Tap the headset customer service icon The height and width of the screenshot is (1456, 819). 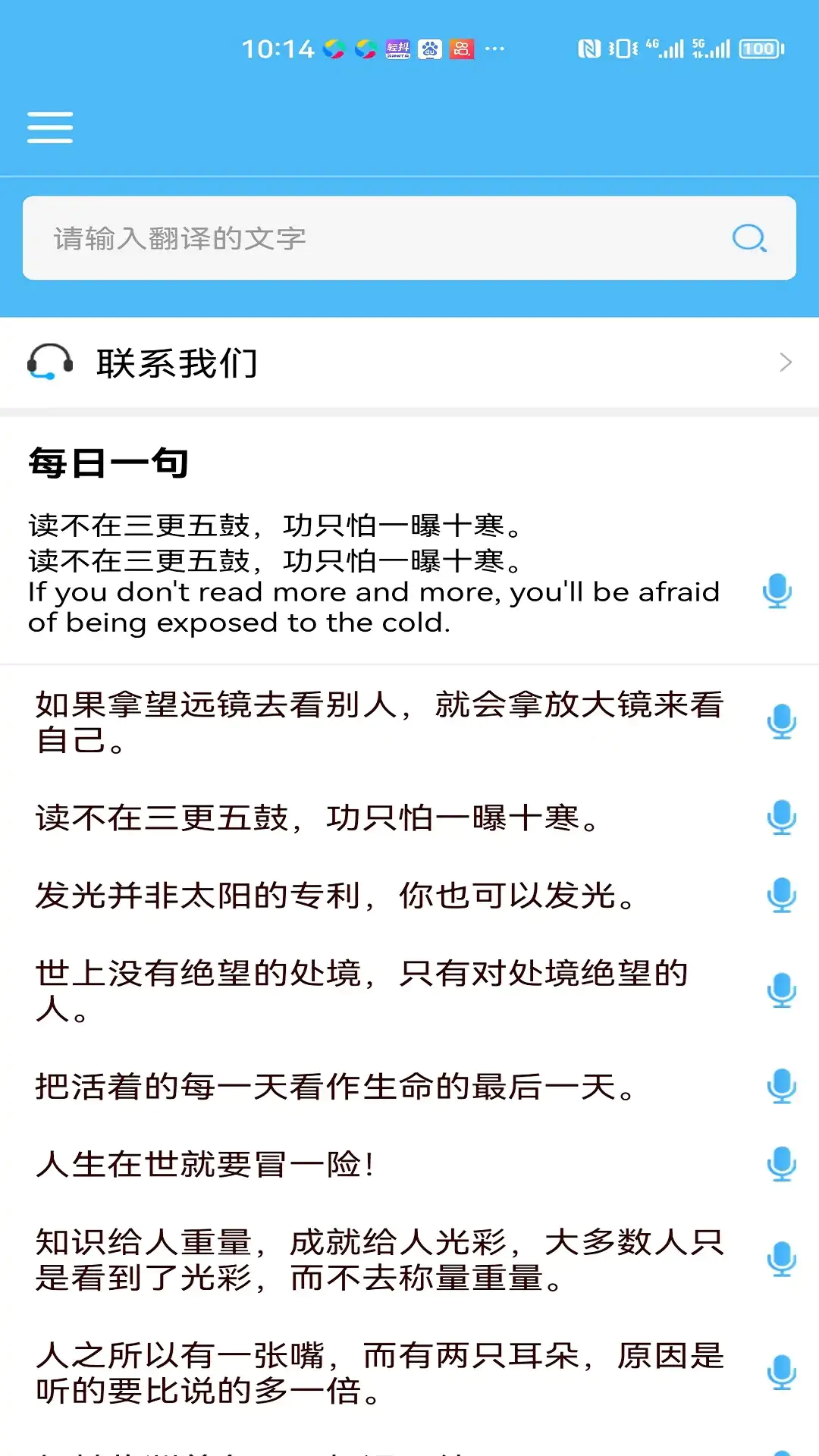click(48, 362)
